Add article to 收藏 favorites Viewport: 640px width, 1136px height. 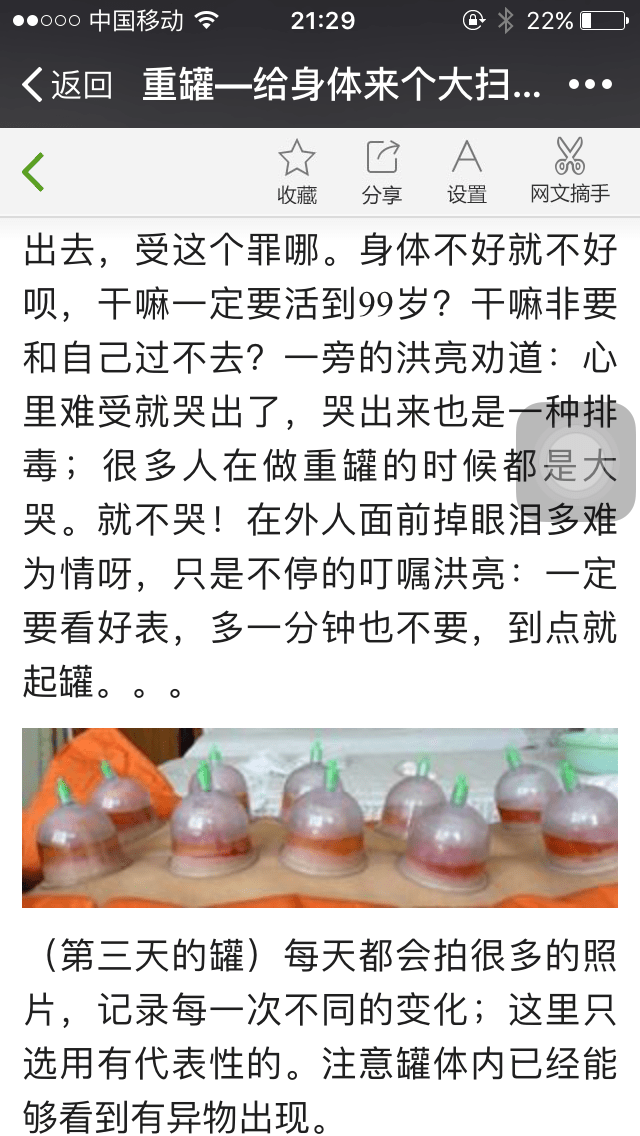[297, 172]
